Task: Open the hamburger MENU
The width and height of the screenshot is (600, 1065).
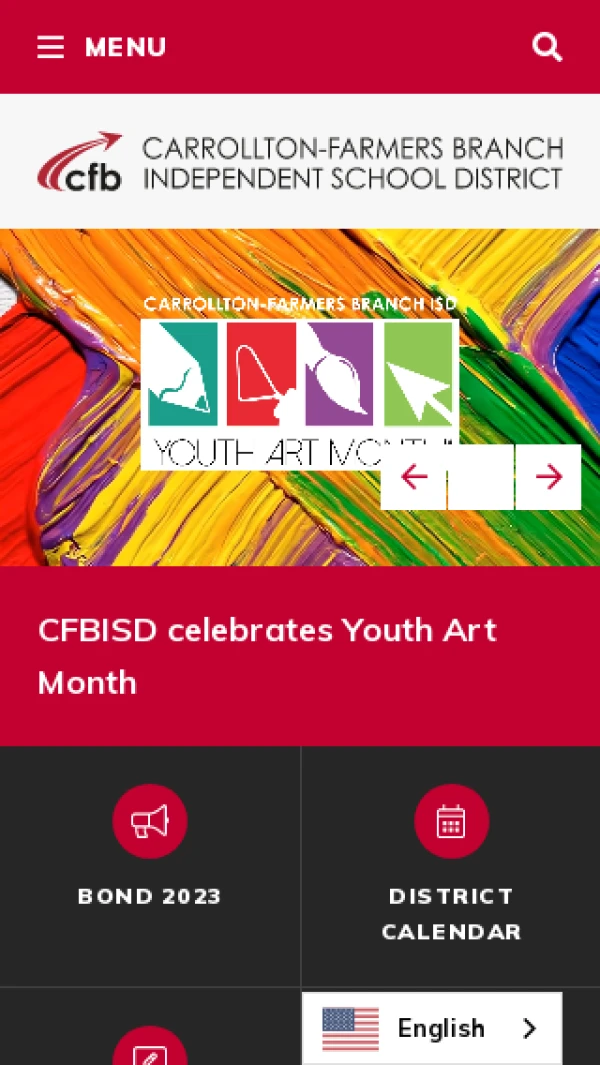Action: tap(101, 47)
